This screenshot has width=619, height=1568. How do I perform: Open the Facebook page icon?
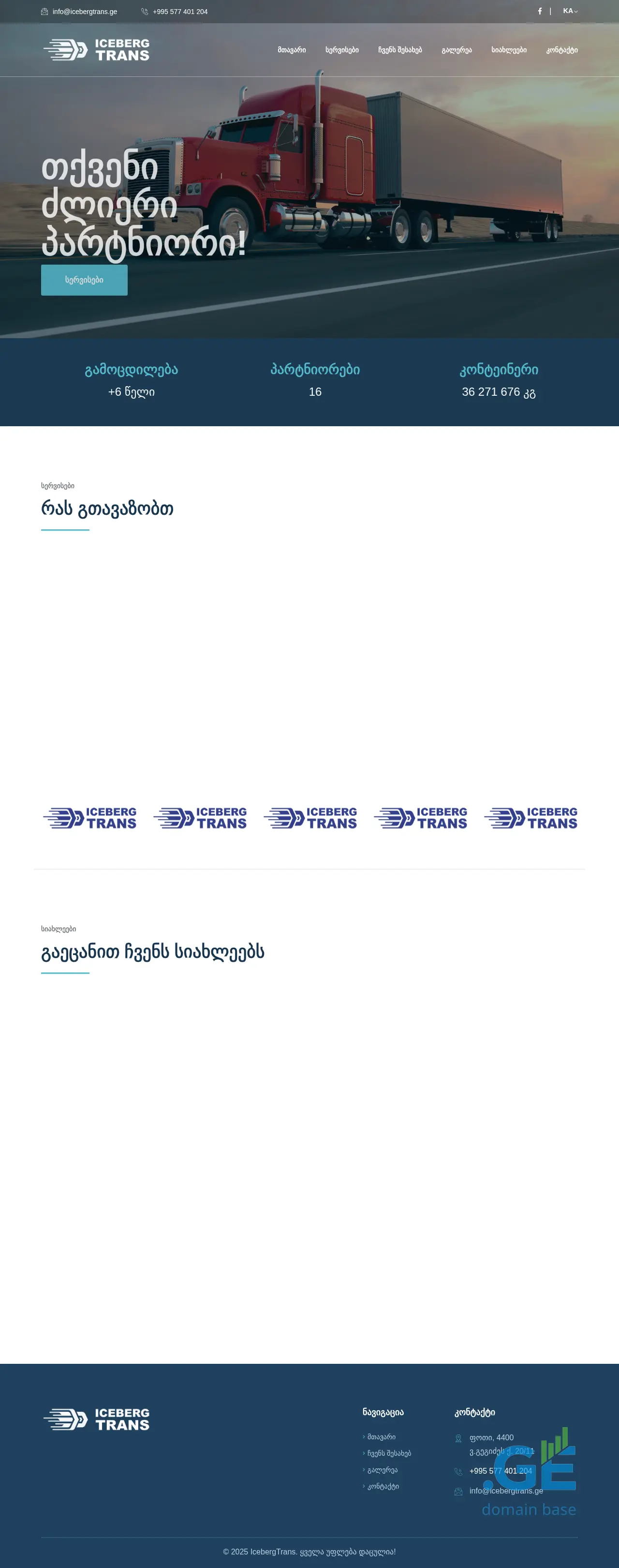[x=540, y=11]
